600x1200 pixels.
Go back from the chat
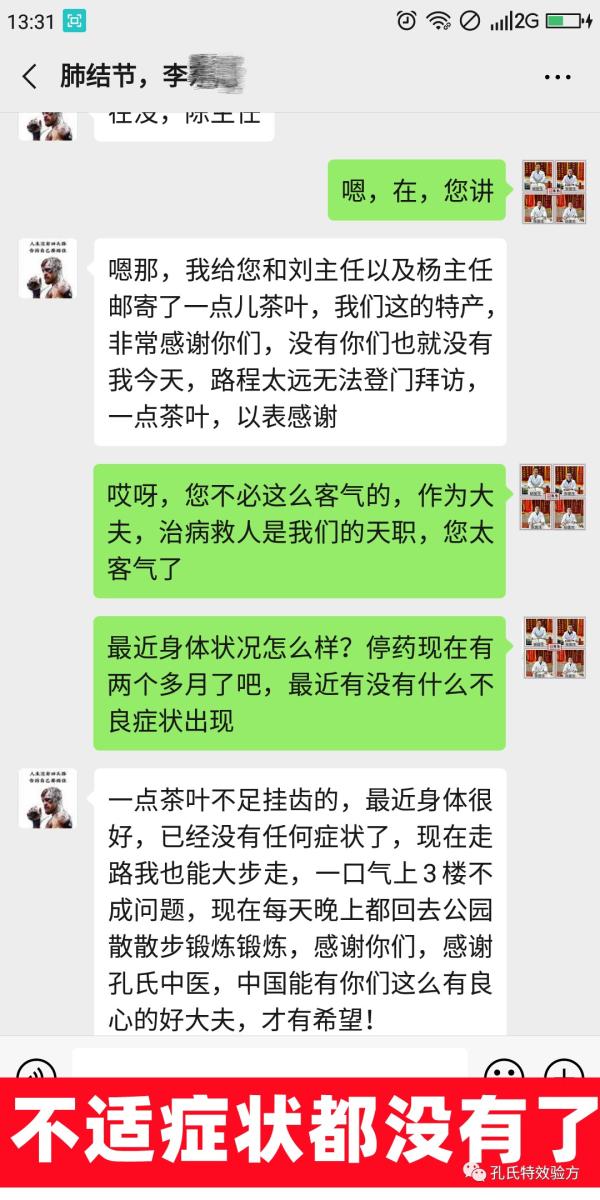[30, 76]
